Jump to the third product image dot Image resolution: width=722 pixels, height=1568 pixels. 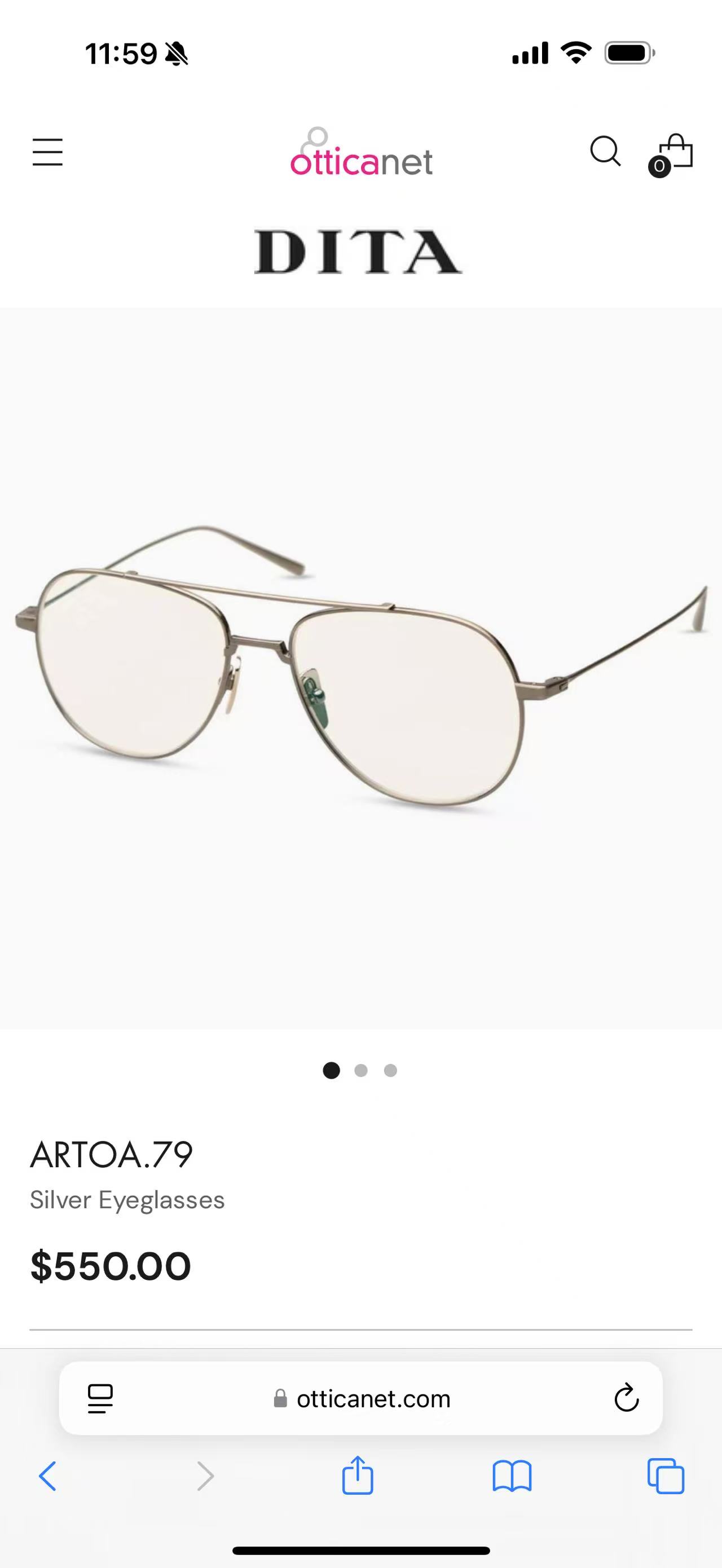[x=391, y=1071]
